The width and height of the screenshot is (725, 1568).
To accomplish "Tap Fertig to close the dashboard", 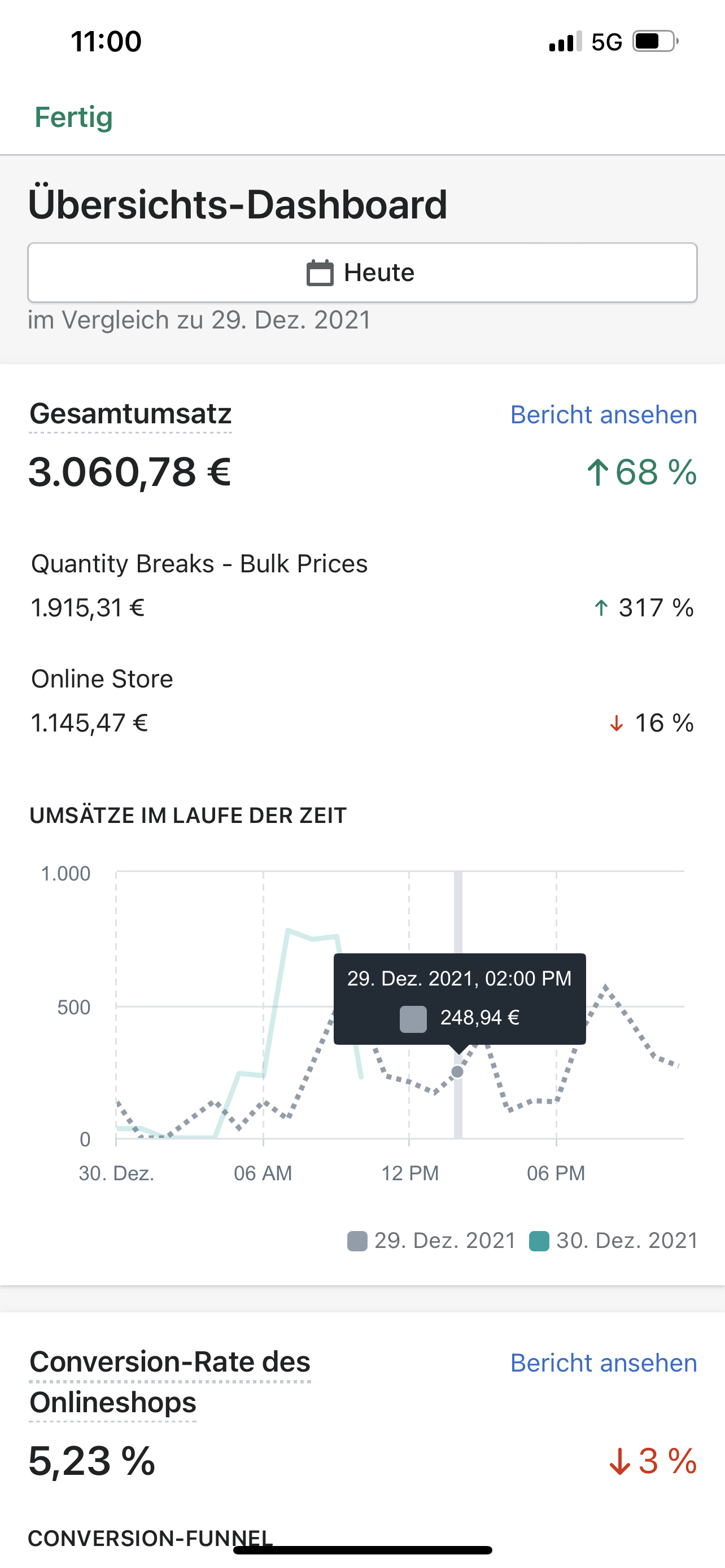I will (73, 117).
